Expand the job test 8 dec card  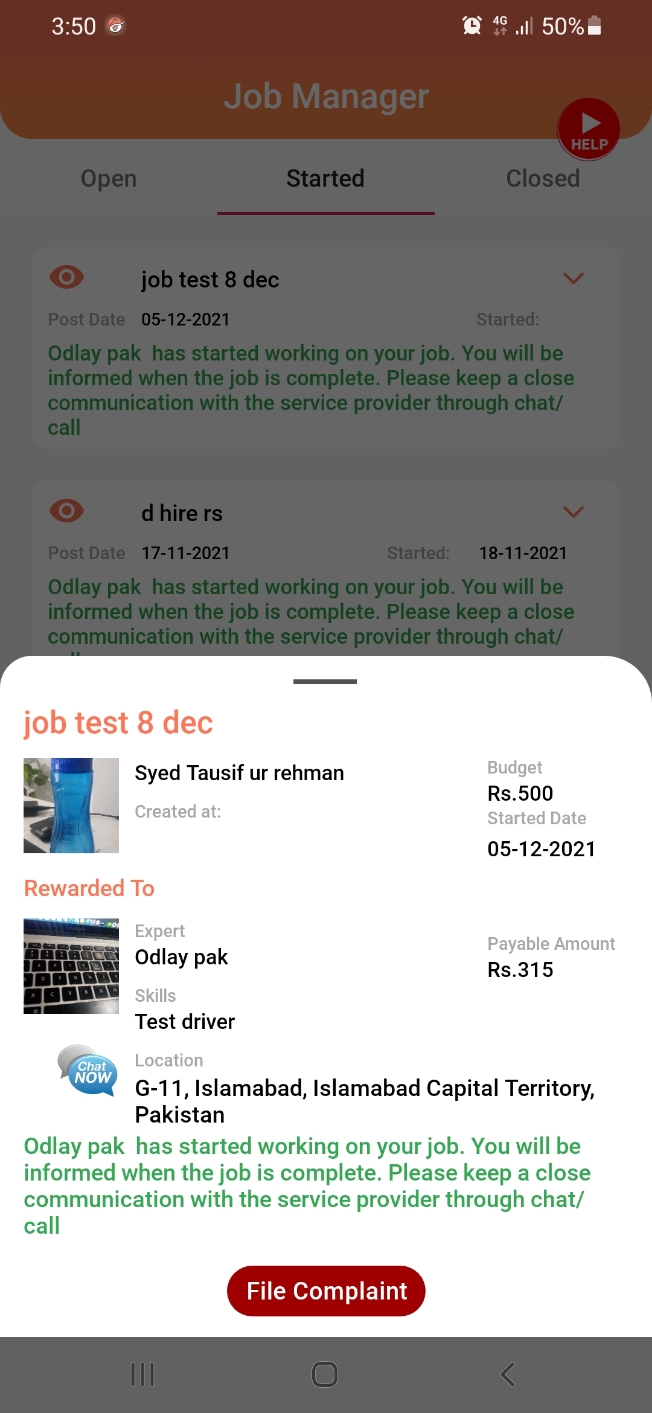coord(573,279)
